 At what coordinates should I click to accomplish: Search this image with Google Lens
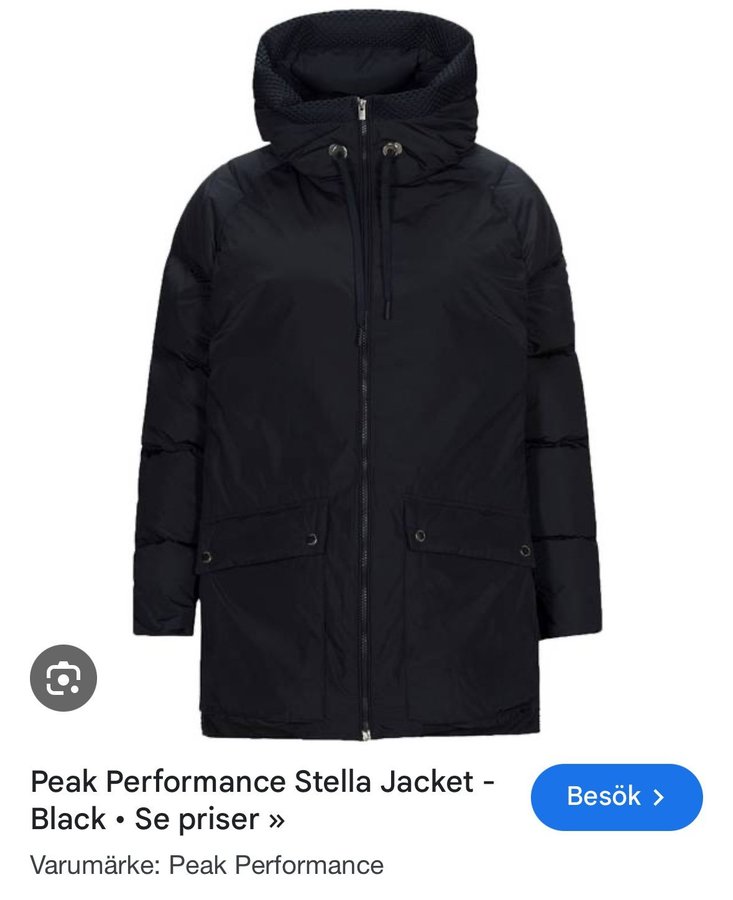(x=63, y=678)
